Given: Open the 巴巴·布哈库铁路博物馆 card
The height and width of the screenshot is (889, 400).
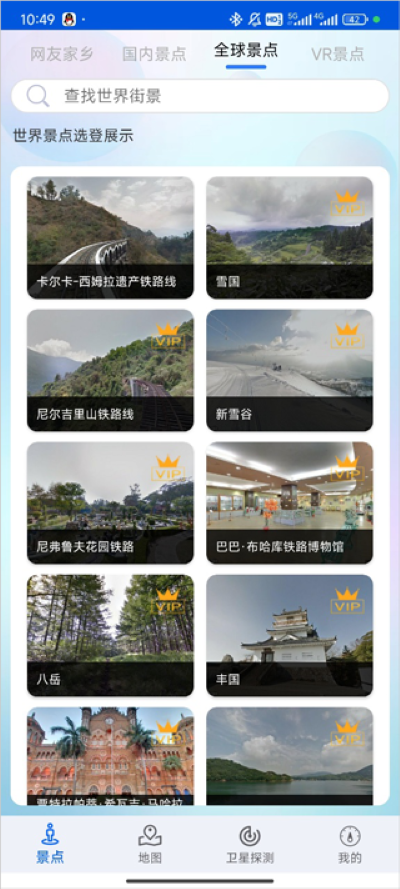Looking at the screenshot, I should click(290, 503).
